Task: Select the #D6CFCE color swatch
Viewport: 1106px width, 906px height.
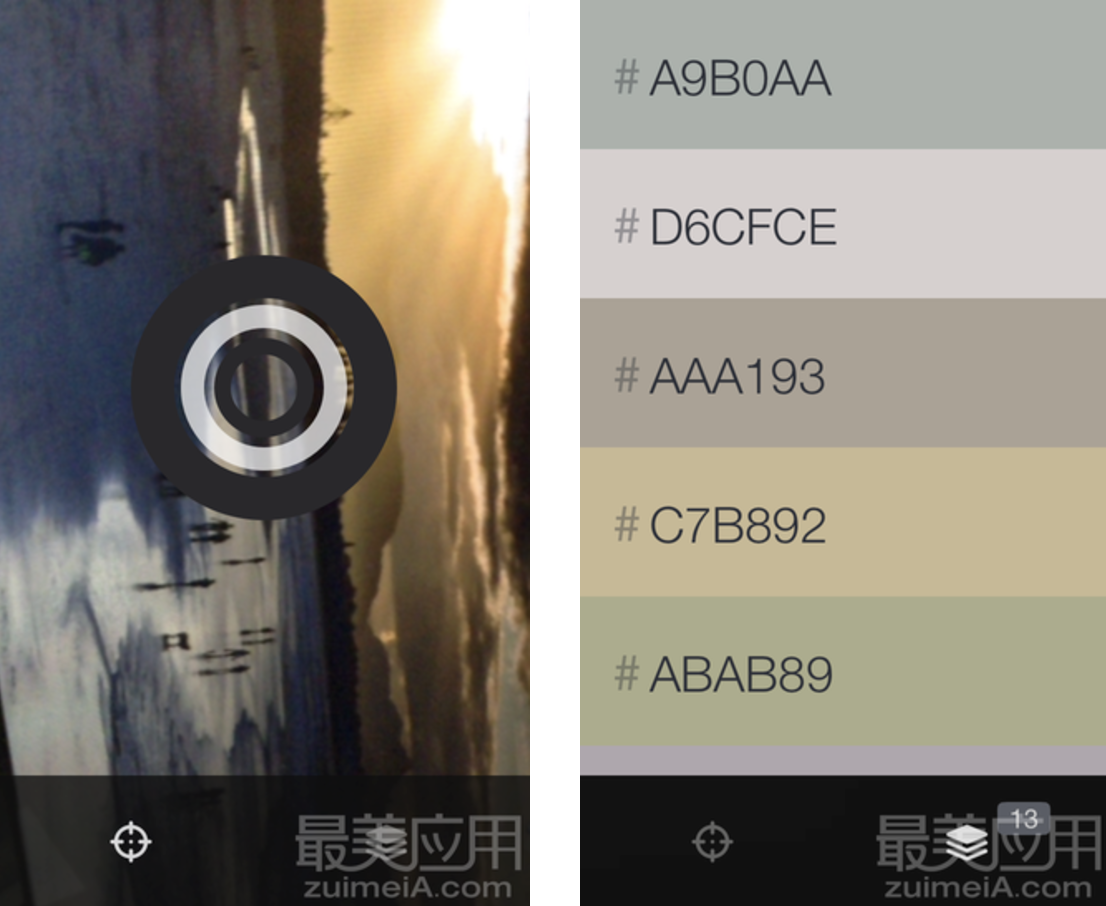Action: coord(842,226)
